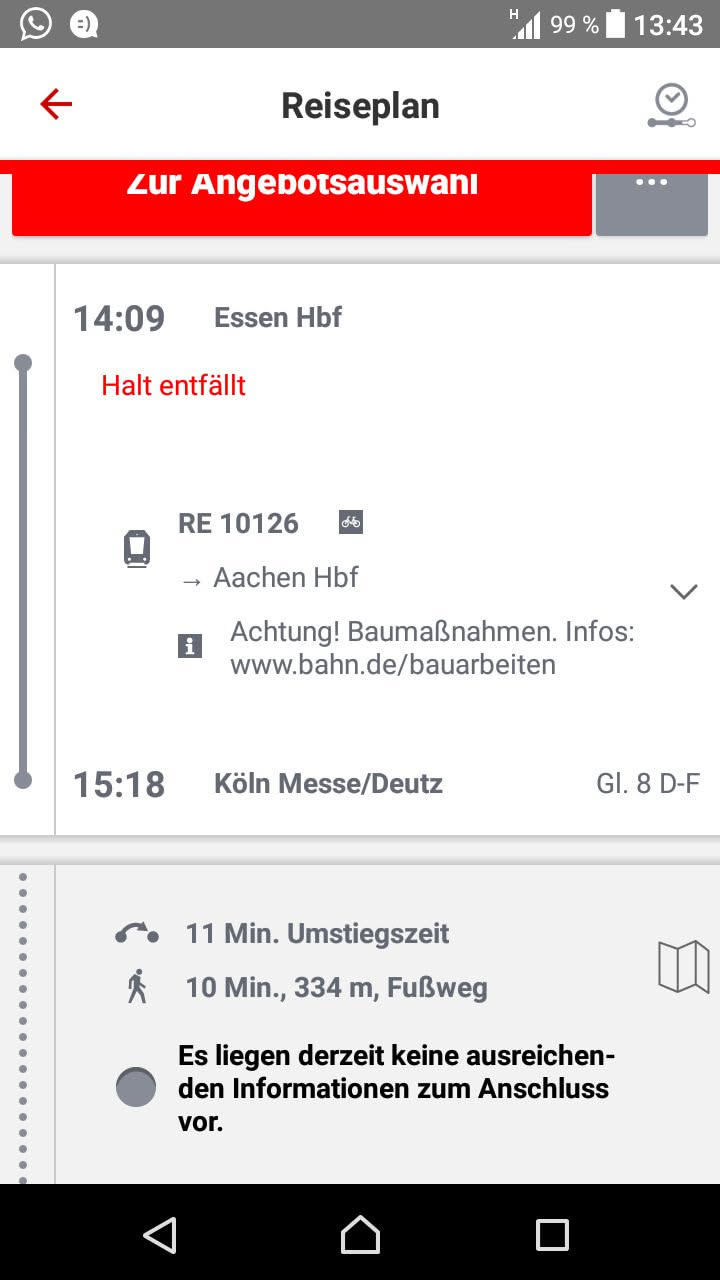This screenshot has height=1280, width=720.
Task: Open the recent apps overview
Action: (552, 1235)
